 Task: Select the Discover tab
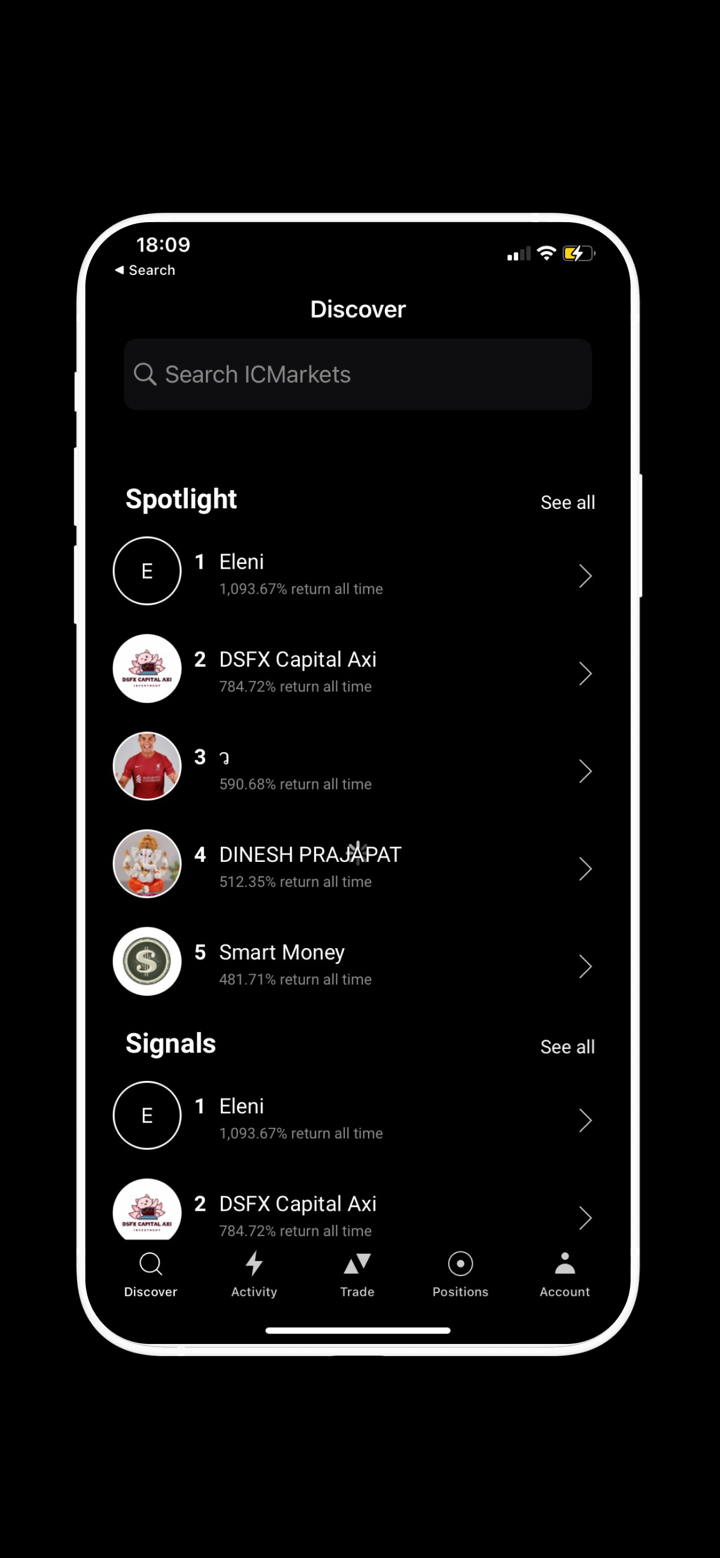pos(150,1275)
